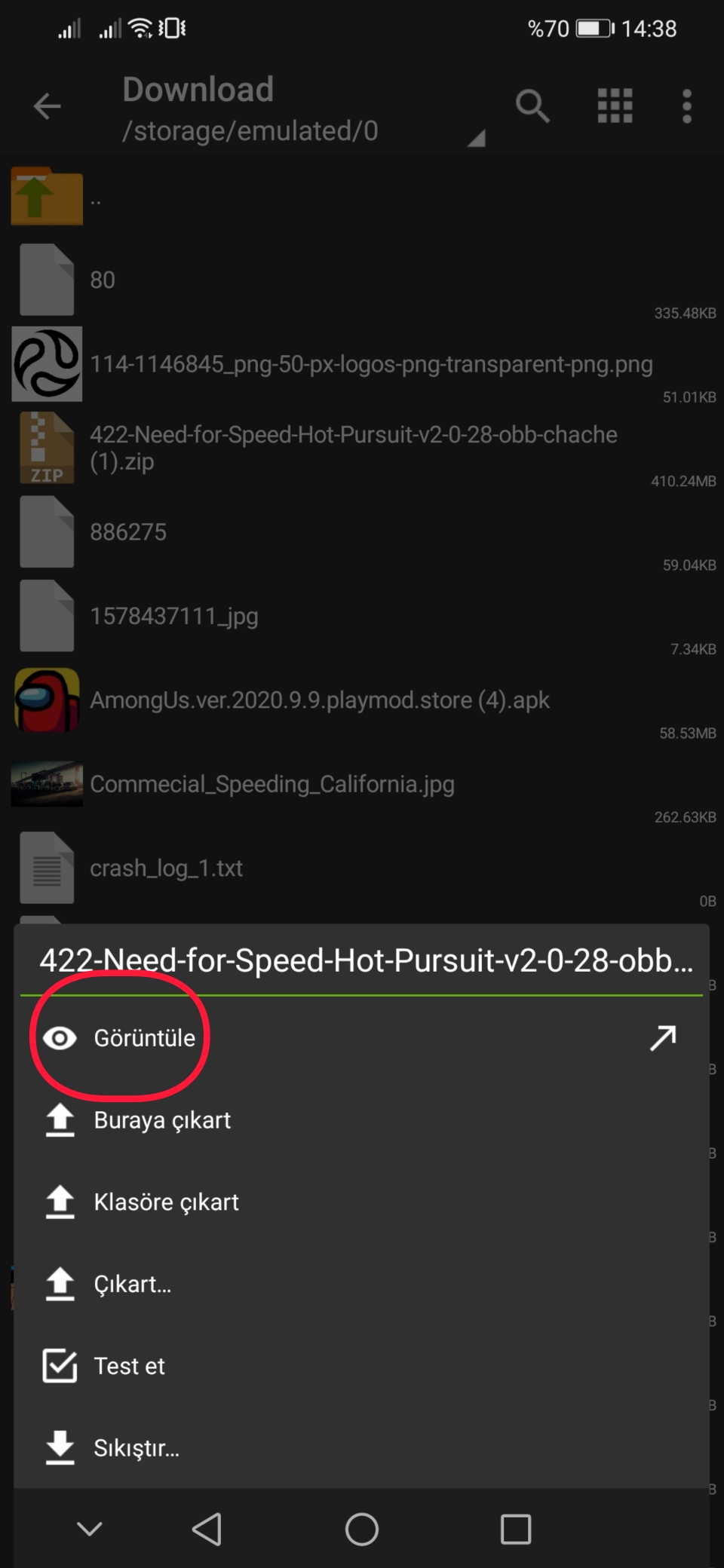Tap the arrow icon next to Görüntüle
This screenshot has width=724, height=1568.
663,1038
